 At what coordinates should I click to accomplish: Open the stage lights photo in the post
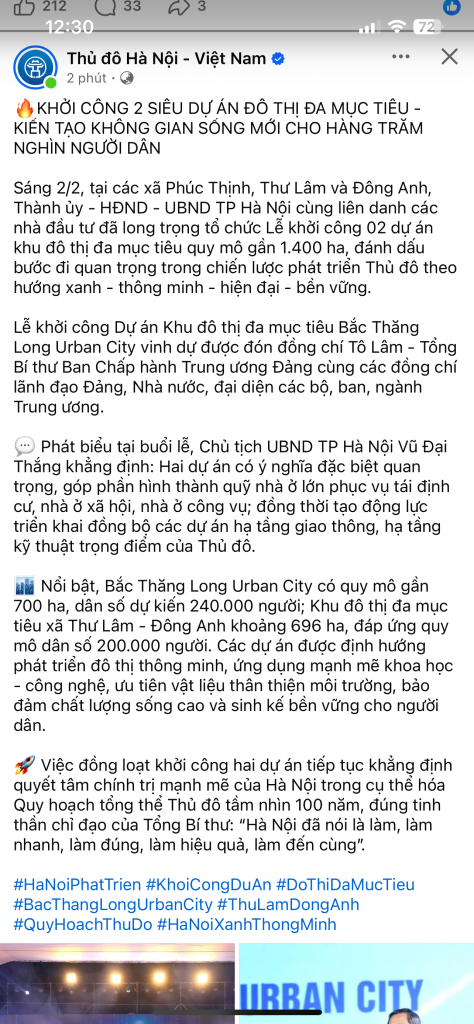(x=118, y=984)
